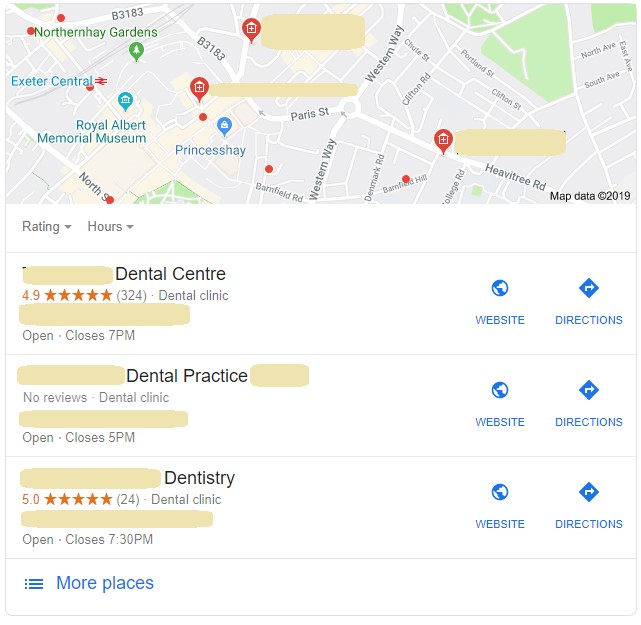Select the map pin near Paris St
641x625 pixels.
point(199,88)
